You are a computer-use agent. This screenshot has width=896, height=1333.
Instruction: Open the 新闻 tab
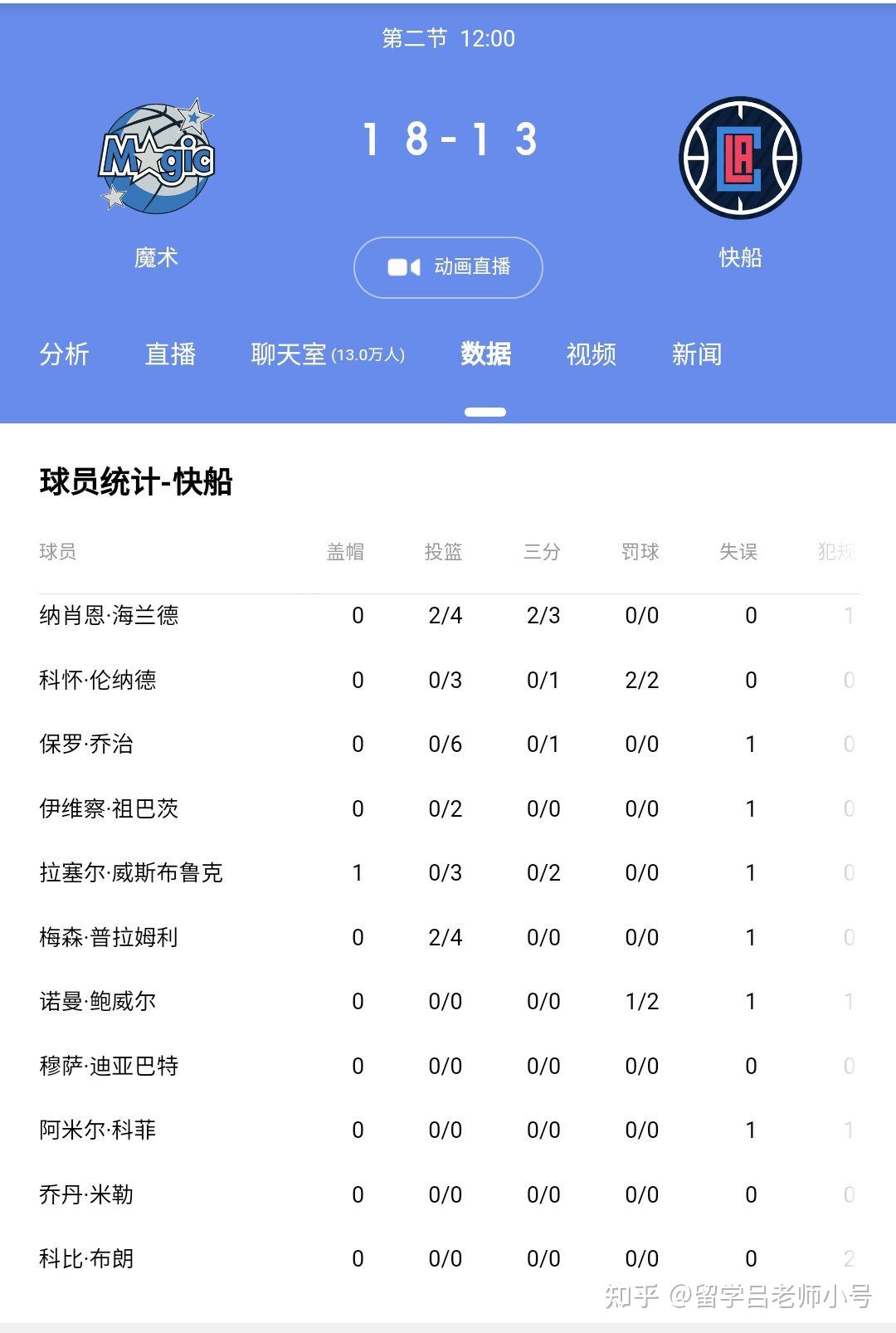pyautogui.click(x=696, y=354)
